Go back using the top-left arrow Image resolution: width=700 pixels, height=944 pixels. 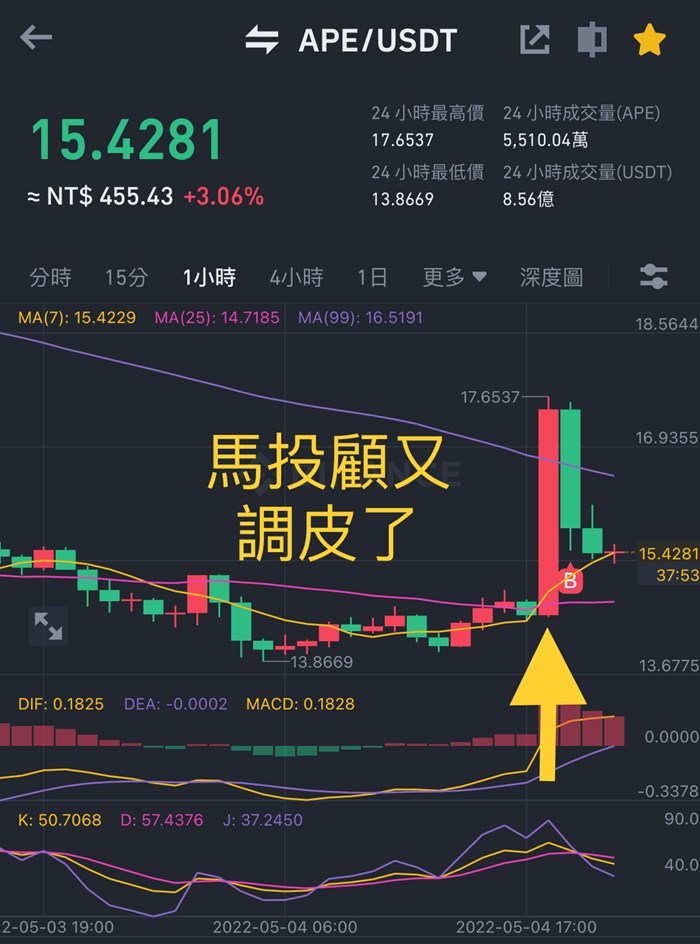coord(36,39)
